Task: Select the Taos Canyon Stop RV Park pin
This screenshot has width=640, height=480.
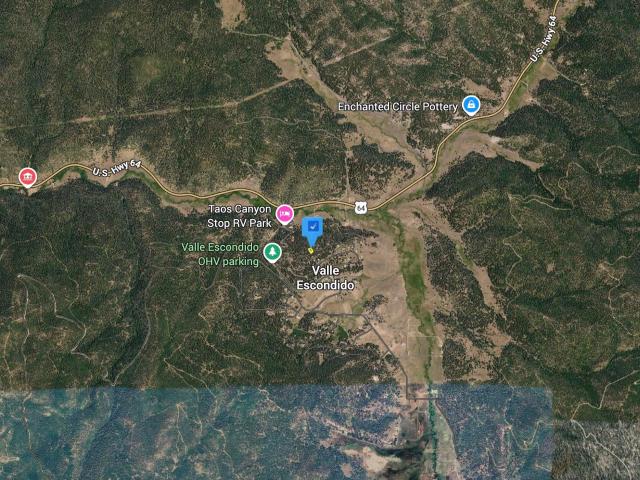Action: pyautogui.click(x=284, y=213)
